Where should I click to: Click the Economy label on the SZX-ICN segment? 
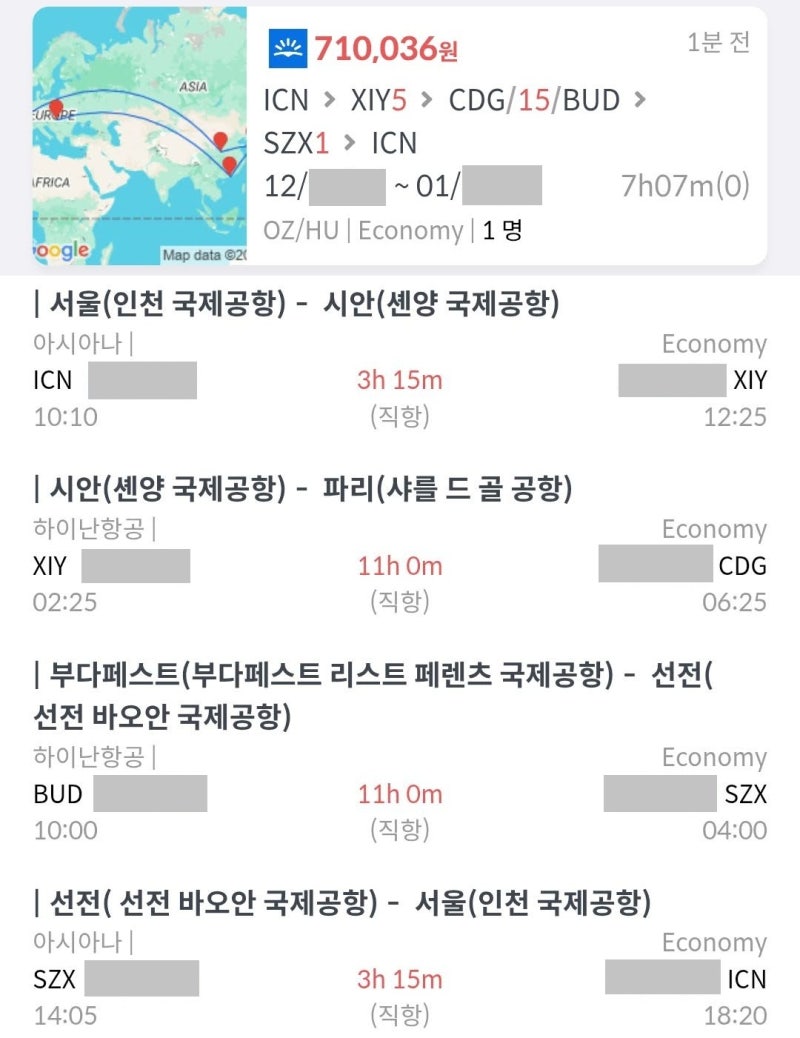click(x=715, y=942)
